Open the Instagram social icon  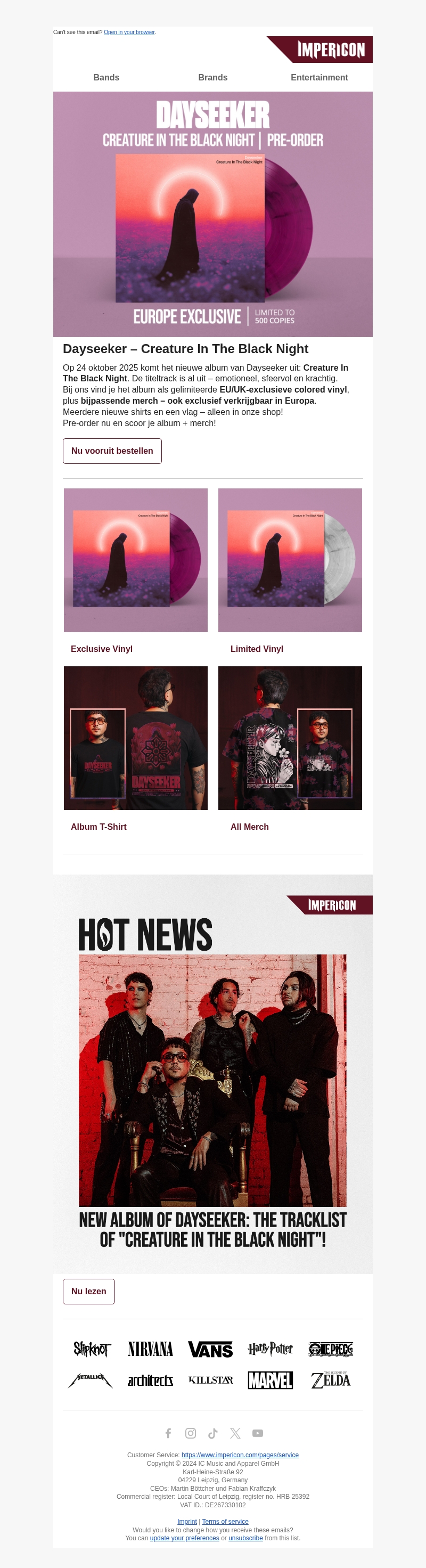191,1433
